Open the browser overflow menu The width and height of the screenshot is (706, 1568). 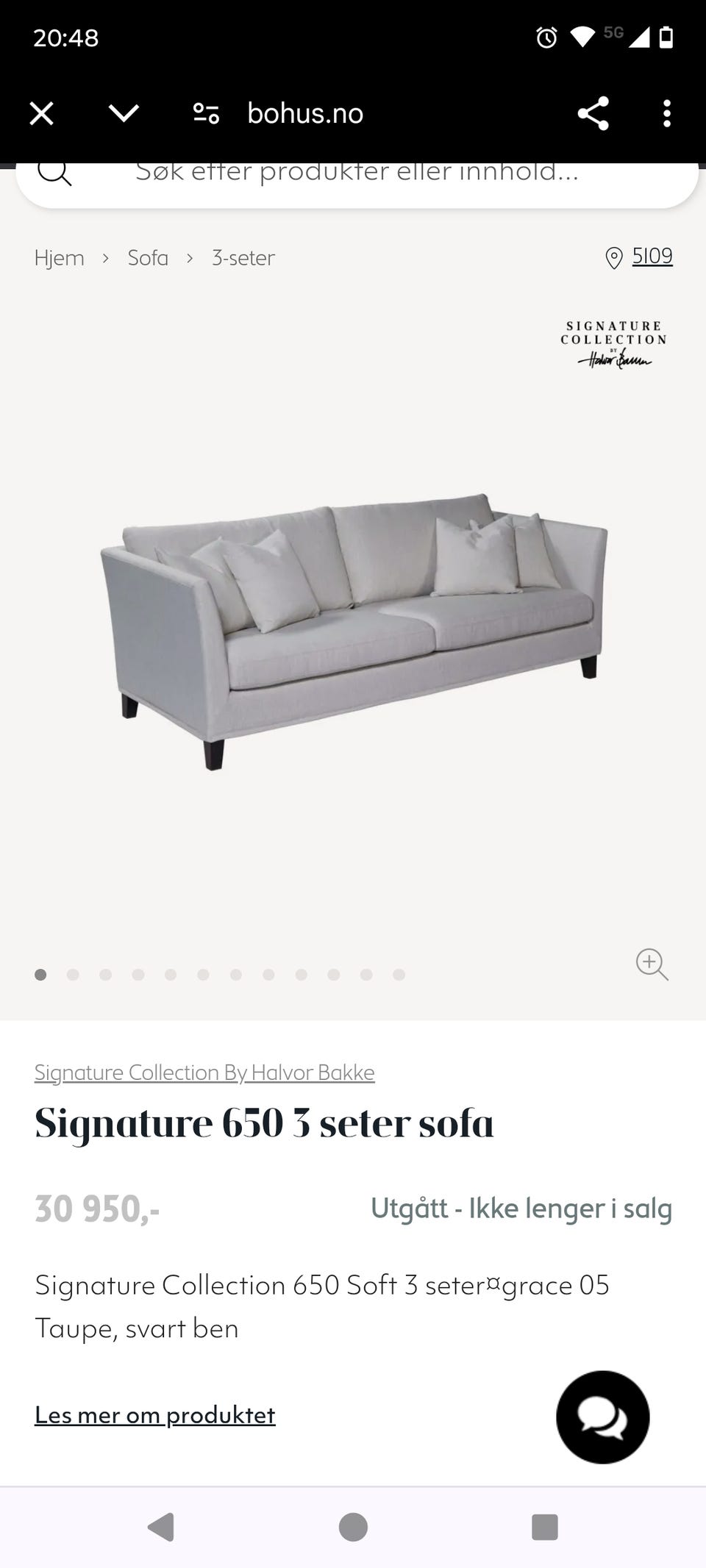666,113
